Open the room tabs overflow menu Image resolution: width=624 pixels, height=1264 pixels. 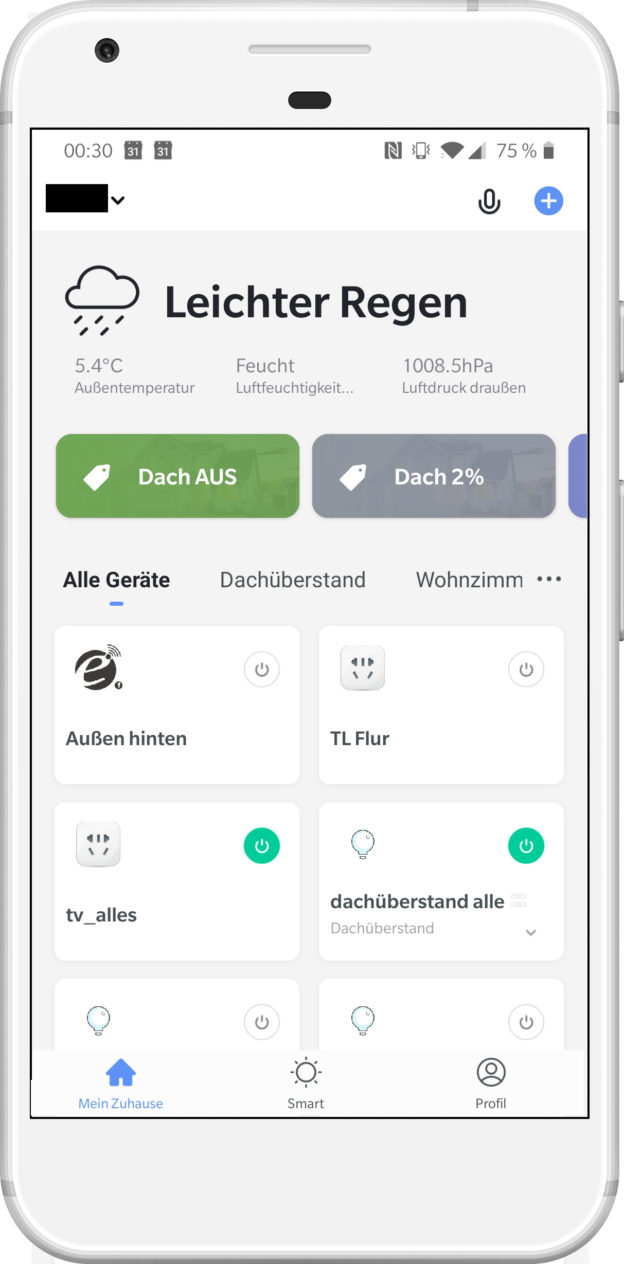549,579
